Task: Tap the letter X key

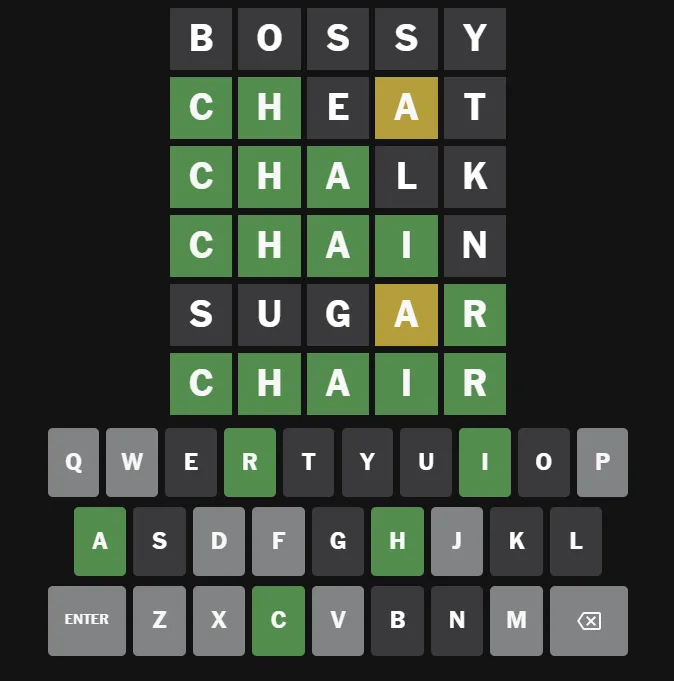Action: coord(219,620)
